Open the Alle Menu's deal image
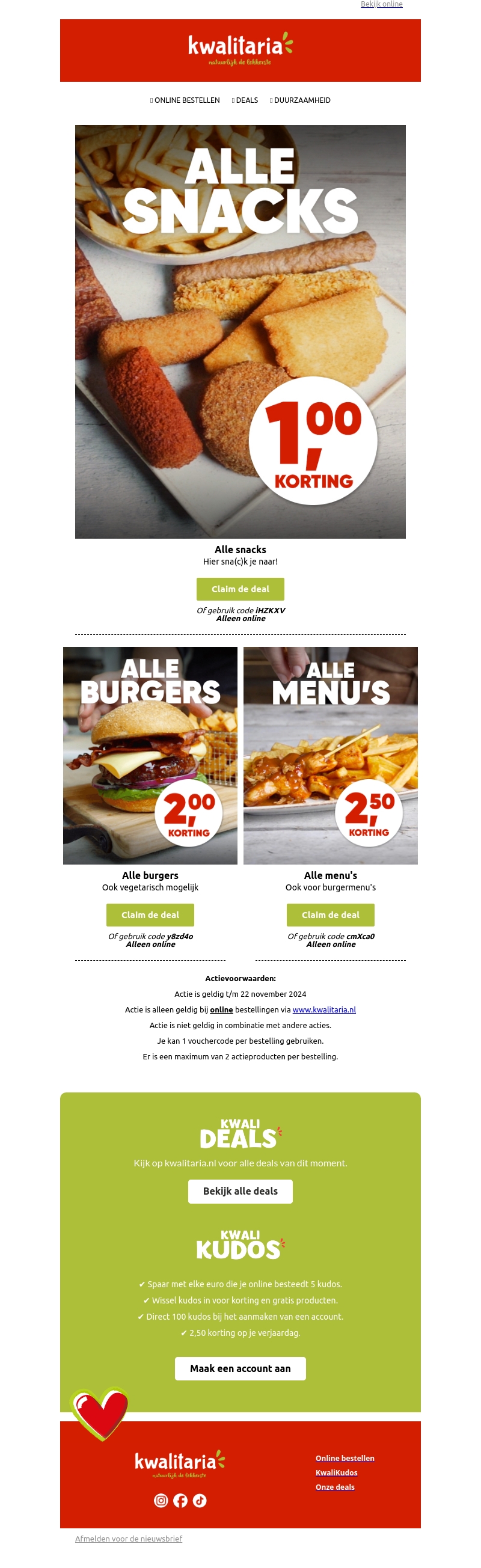Viewport: 481px width, 1568px height. (330, 755)
